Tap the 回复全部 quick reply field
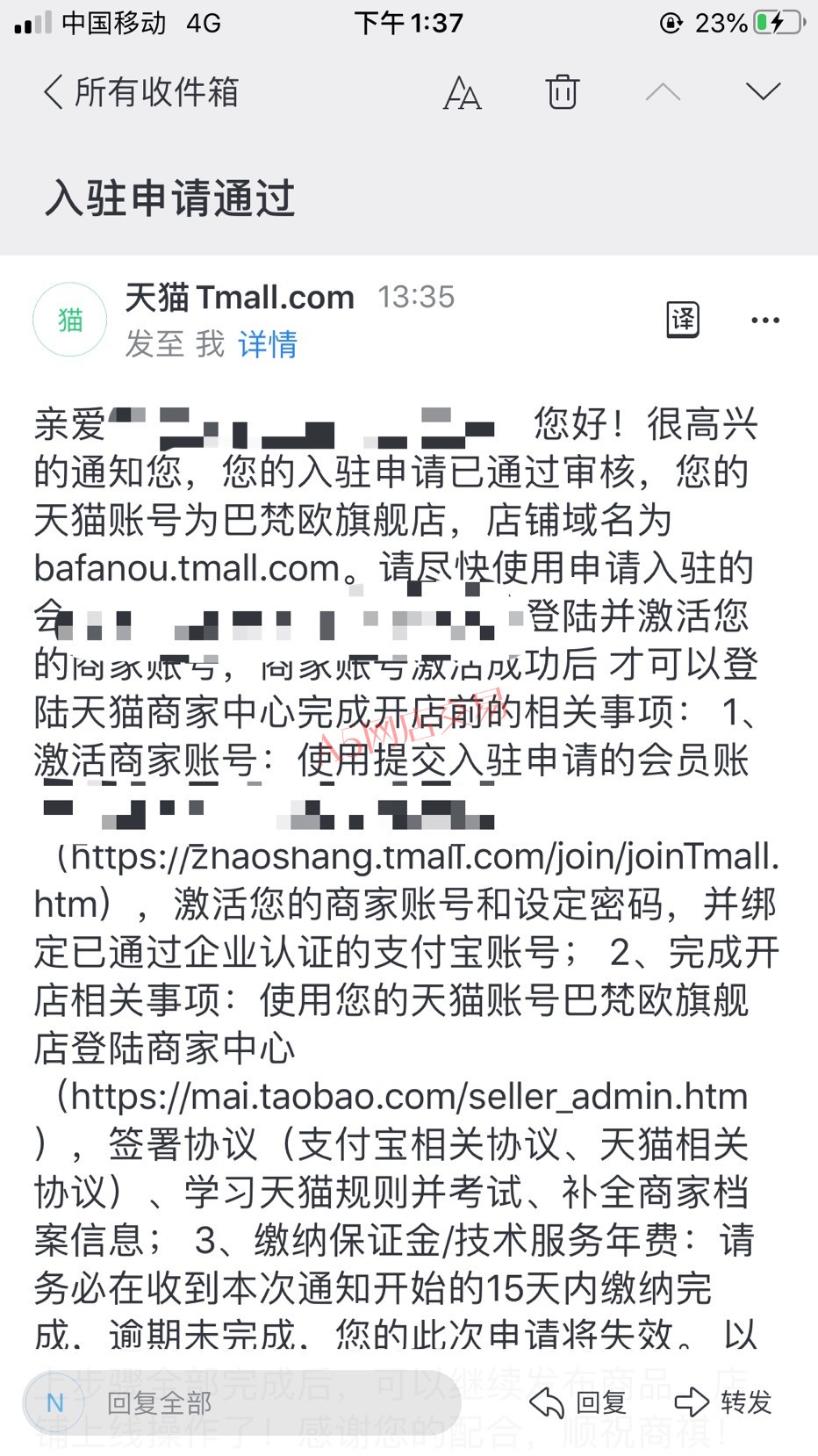The image size is (818, 1456). point(241,1402)
